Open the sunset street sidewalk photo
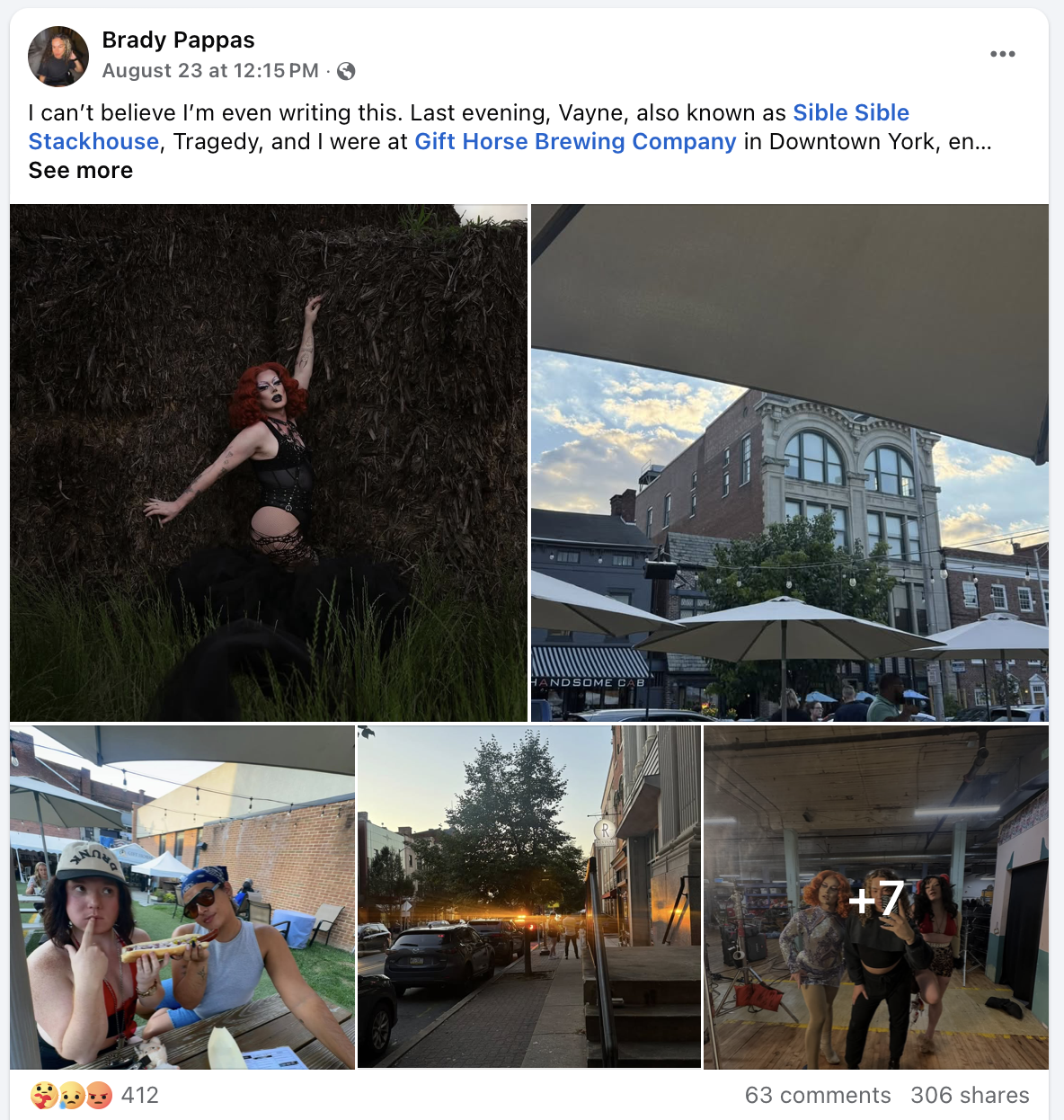 pos(528,897)
